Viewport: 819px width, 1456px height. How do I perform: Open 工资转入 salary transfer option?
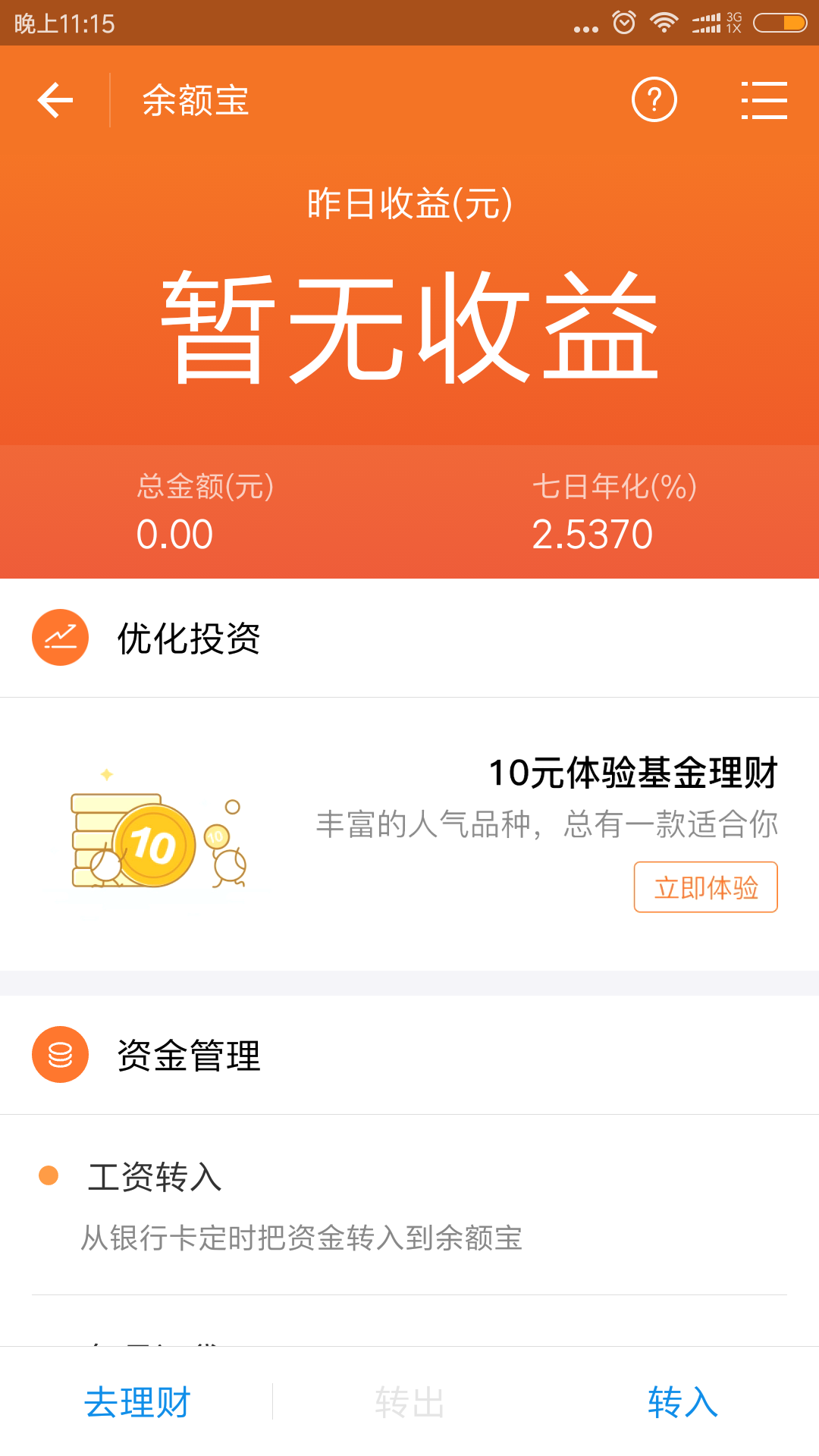(155, 1176)
